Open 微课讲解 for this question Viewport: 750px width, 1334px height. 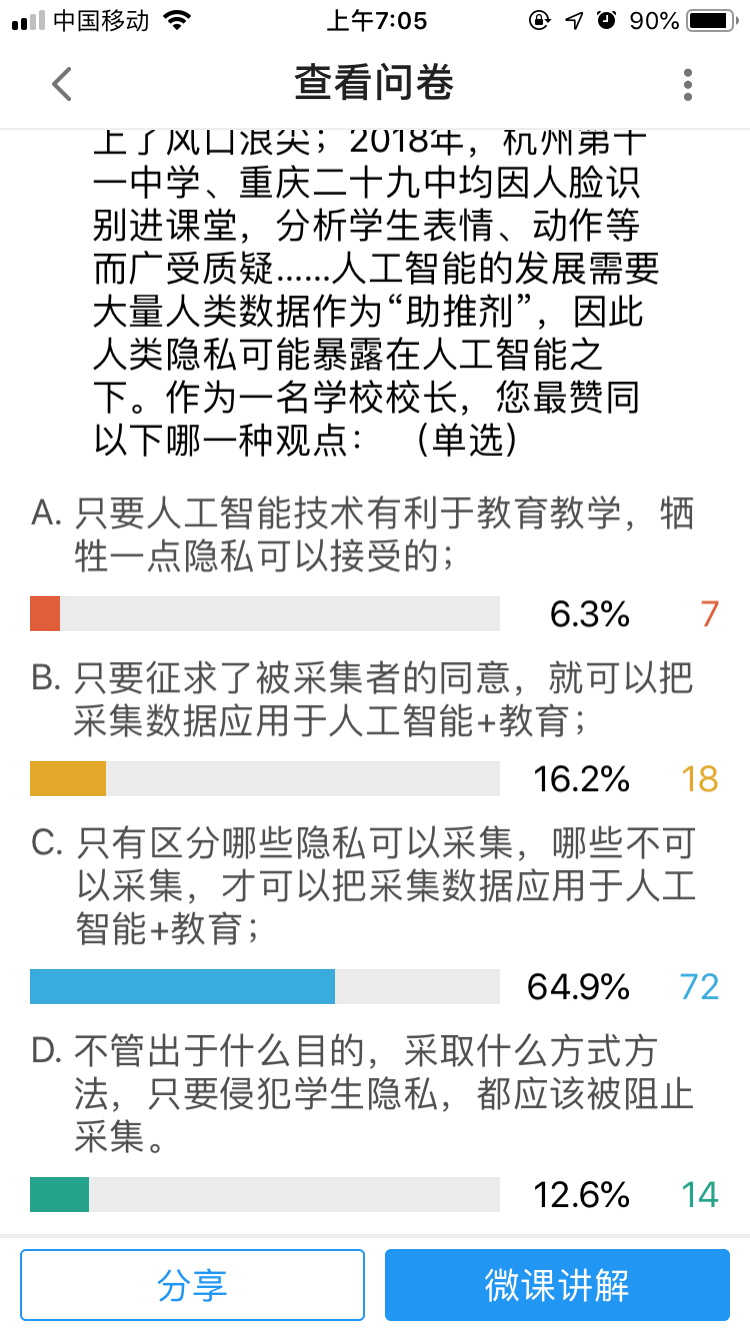pyautogui.click(x=557, y=1285)
